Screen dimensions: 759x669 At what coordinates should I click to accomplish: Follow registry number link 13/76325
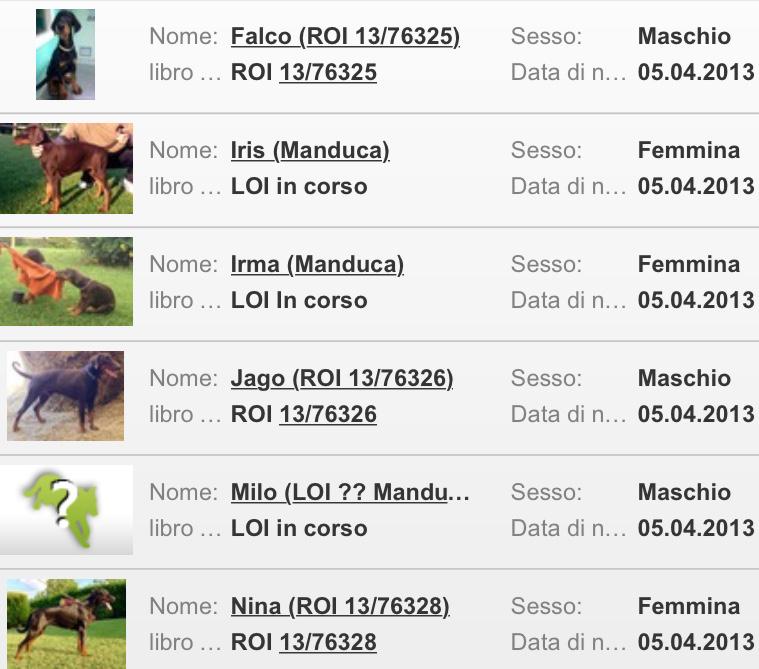pyautogui.click(x=328, y=73)
